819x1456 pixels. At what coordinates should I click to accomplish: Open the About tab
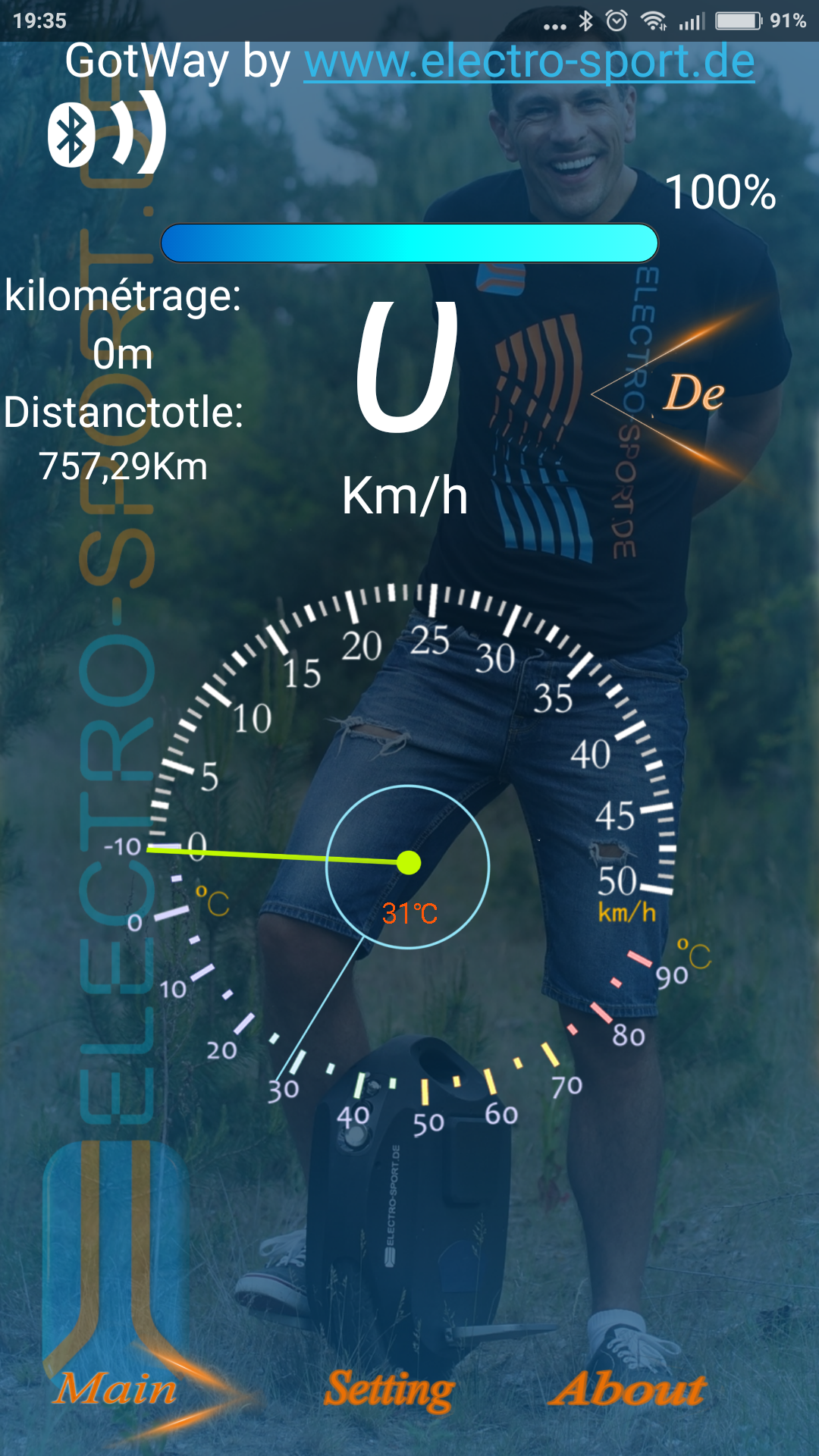click(629, 1389)
